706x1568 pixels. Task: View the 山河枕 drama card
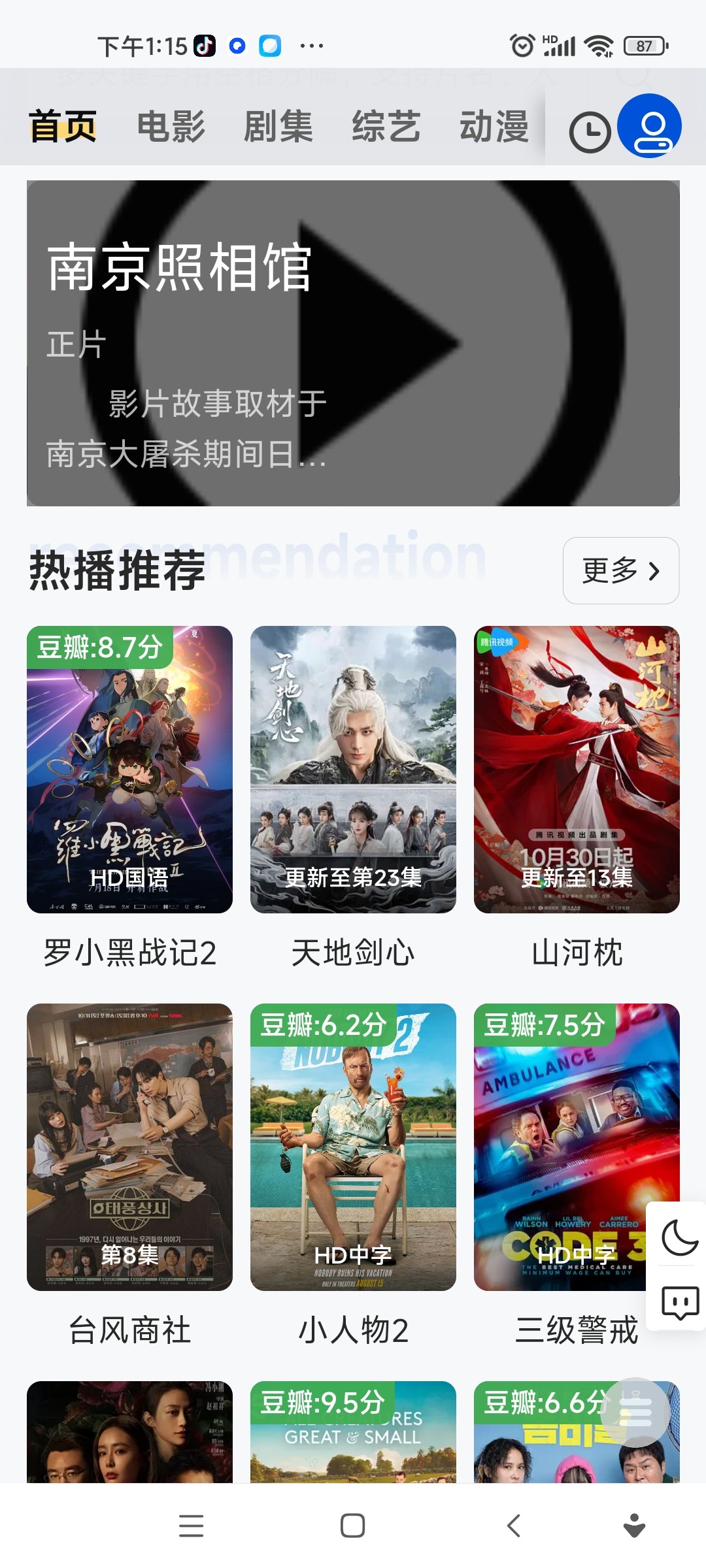pyautogui.click(x=577, y=769)
